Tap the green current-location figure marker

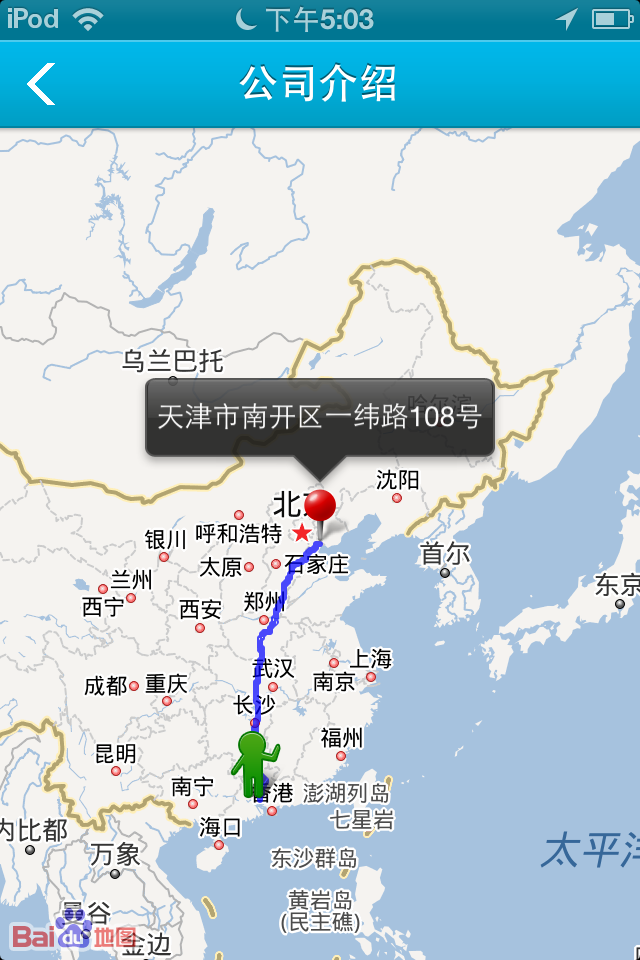pos(253,763)
